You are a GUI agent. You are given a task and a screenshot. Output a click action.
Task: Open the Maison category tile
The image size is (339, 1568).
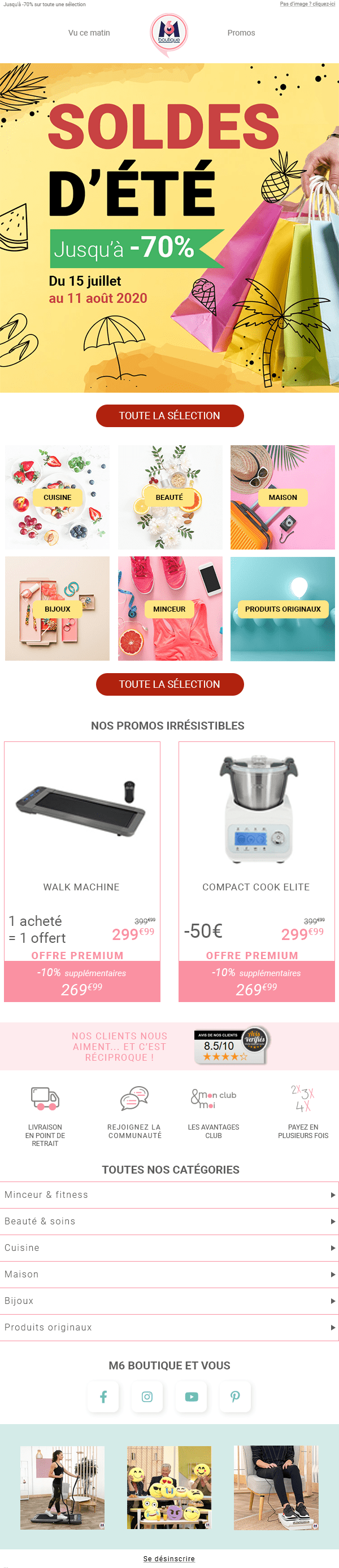click(282, 497)
